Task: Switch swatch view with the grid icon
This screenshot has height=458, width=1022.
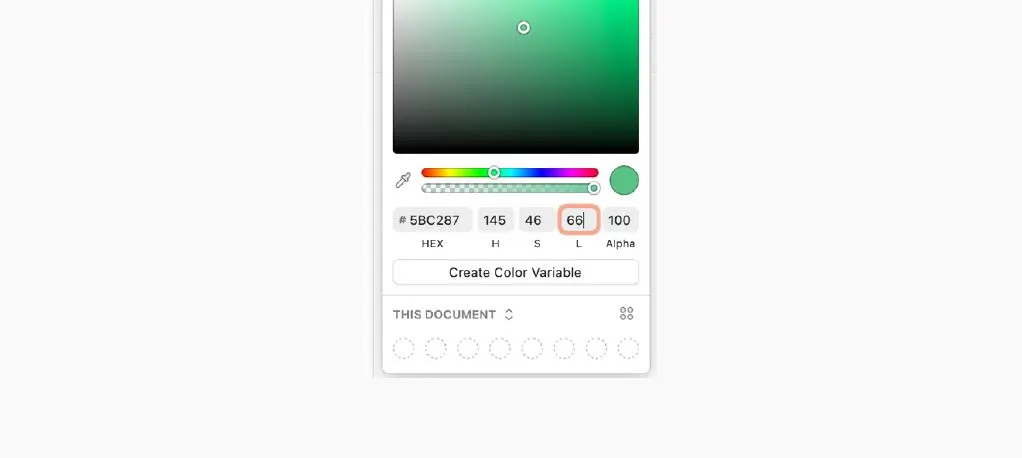Action: (x=626, y=314)
